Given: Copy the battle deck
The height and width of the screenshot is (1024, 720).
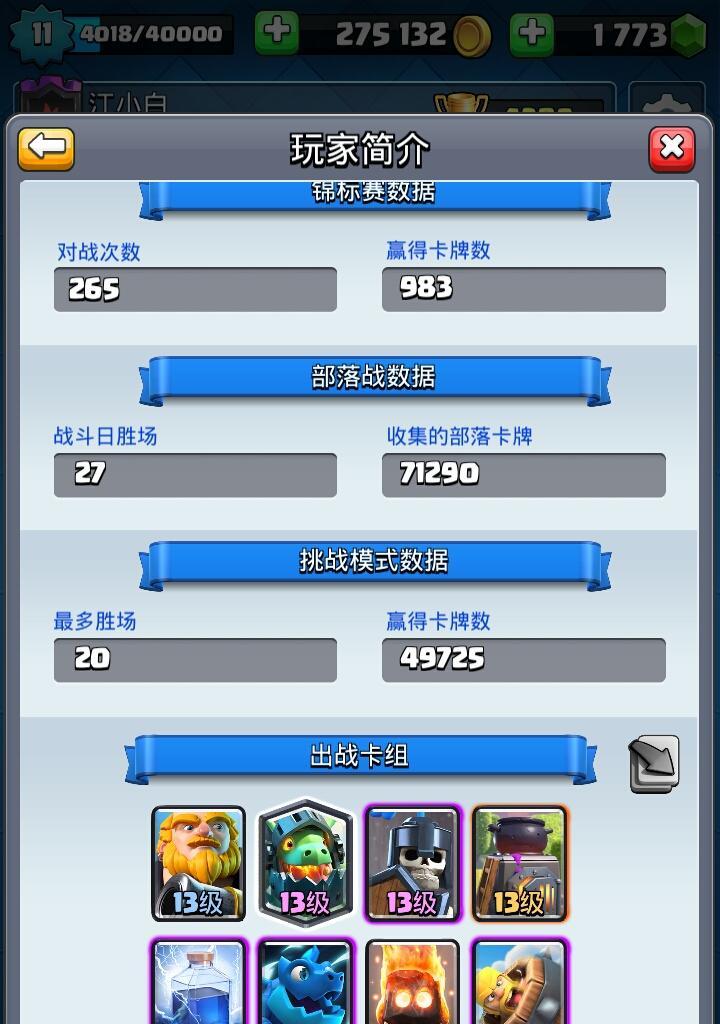Looking at the screenshot, I should [x=654, y=764].
